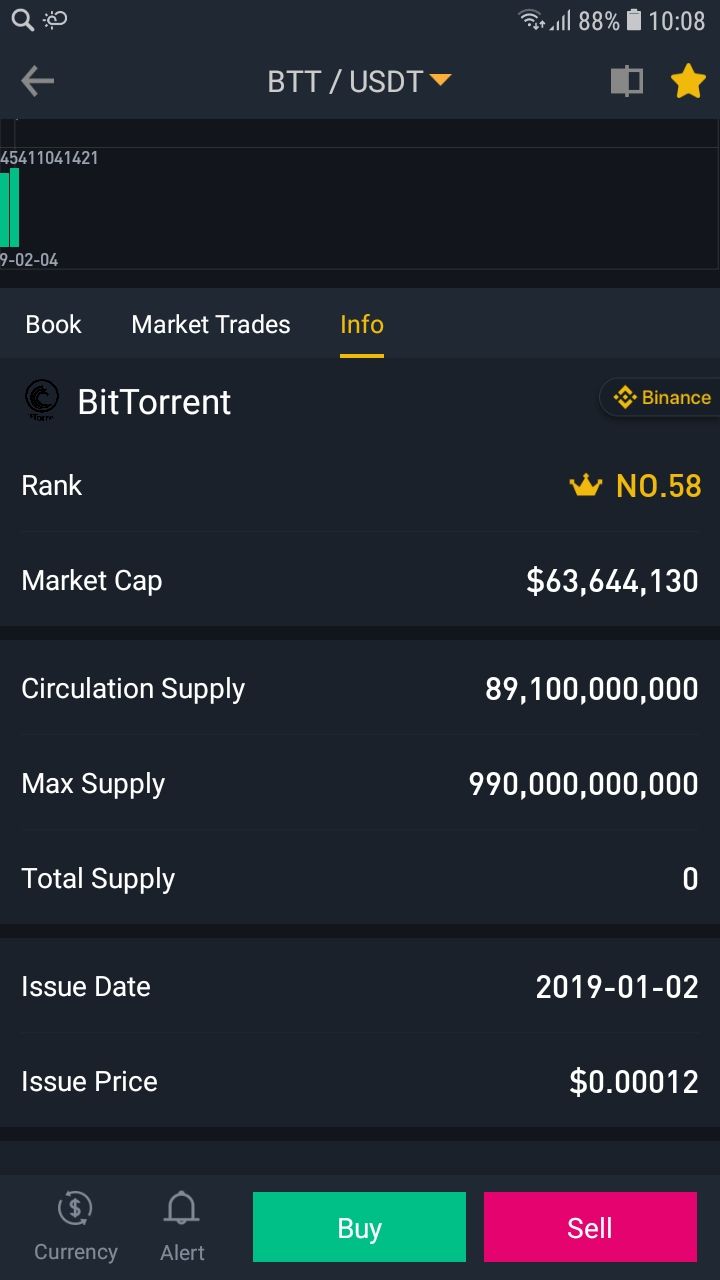
Task: Open the BTT / USDT pair dropdown
Action: [359, 81]
